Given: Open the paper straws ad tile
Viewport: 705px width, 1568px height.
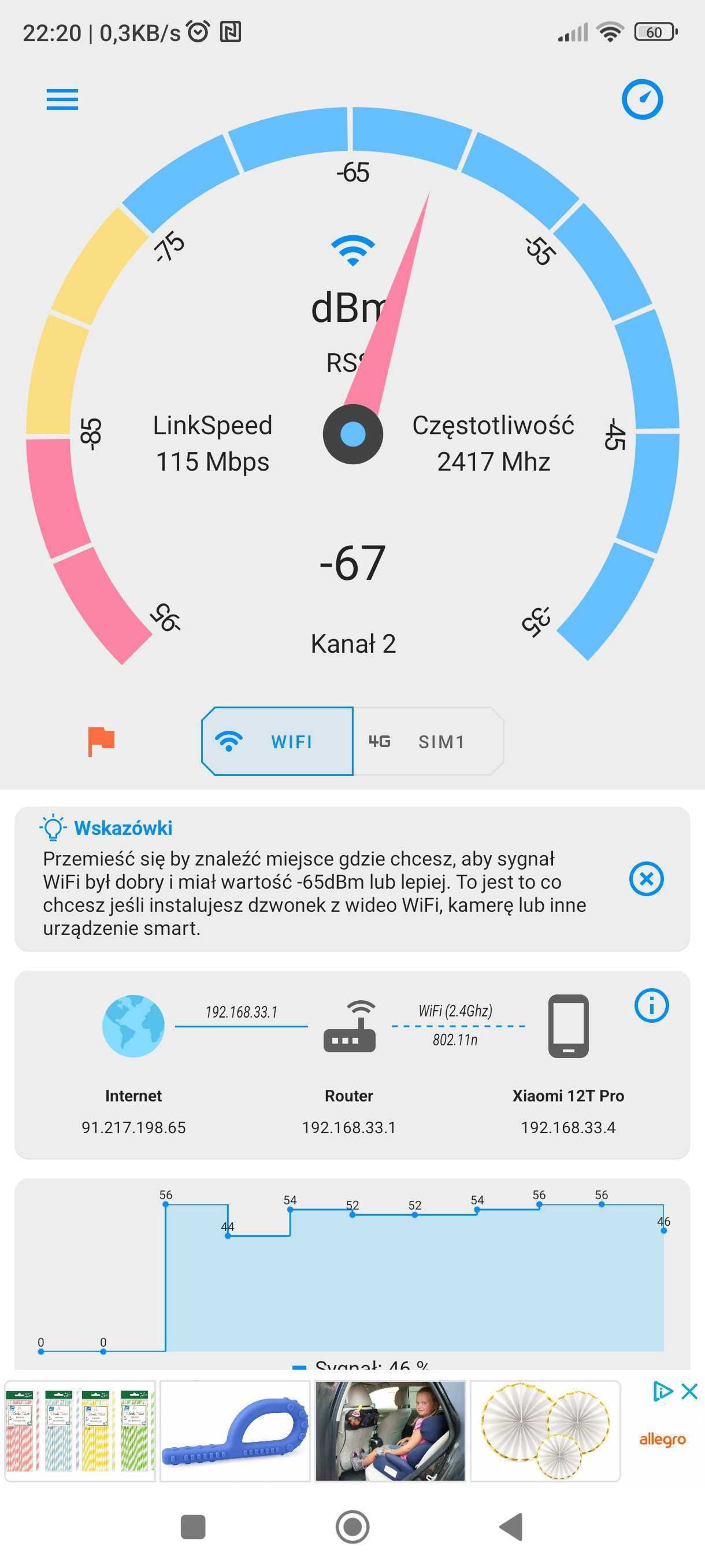Looking at the screenshot, I should tap(80, 1431).
